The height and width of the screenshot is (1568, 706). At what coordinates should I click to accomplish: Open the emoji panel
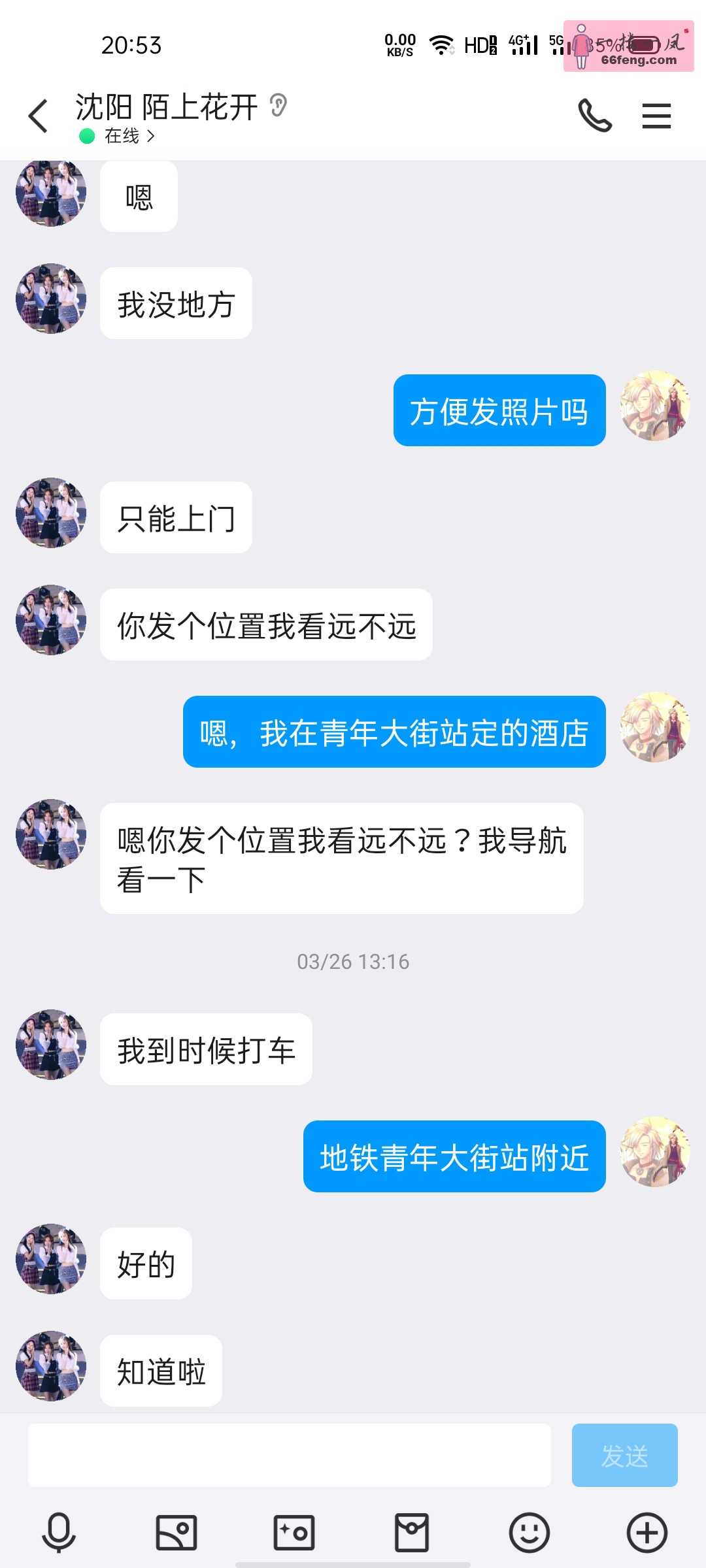(529, 1532)
